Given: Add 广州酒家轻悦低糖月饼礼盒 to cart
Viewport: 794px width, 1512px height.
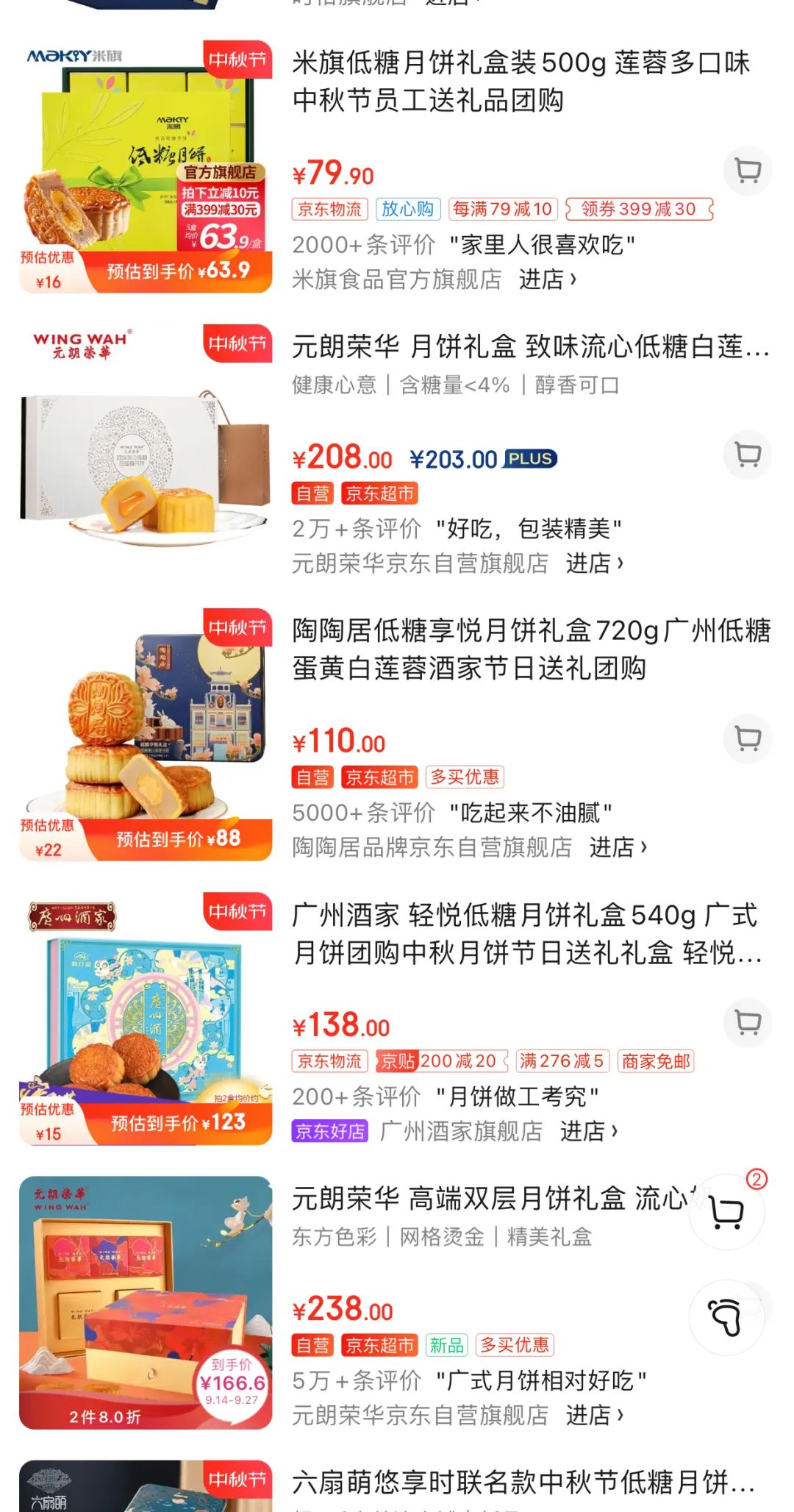Looking at the screenshot, I should point(748,1021).
